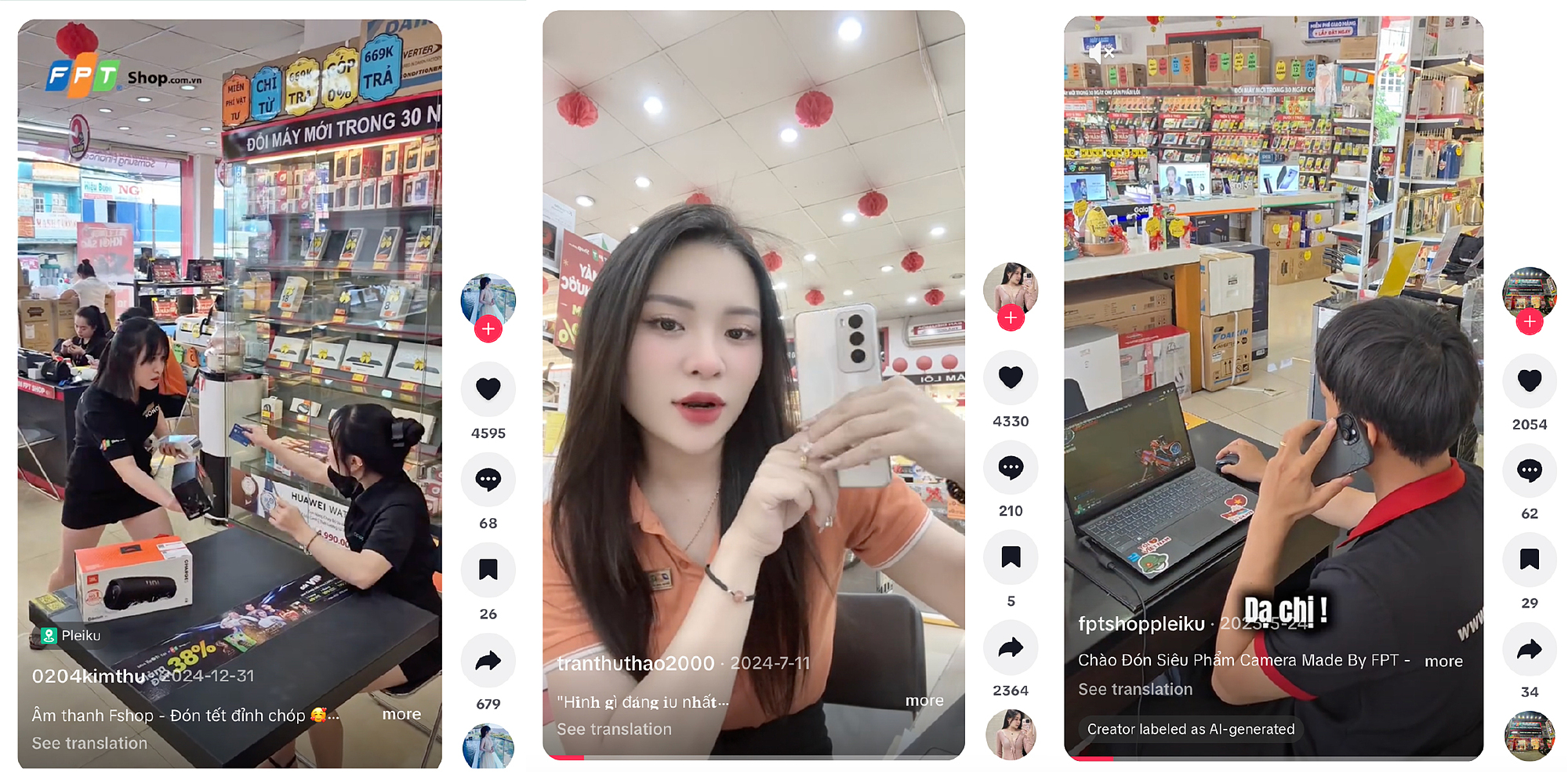The width and height of the screenshot is (1568, 772).
Task: Save the tranthuthao2000 video to favorites
Action: point(1011,557)
